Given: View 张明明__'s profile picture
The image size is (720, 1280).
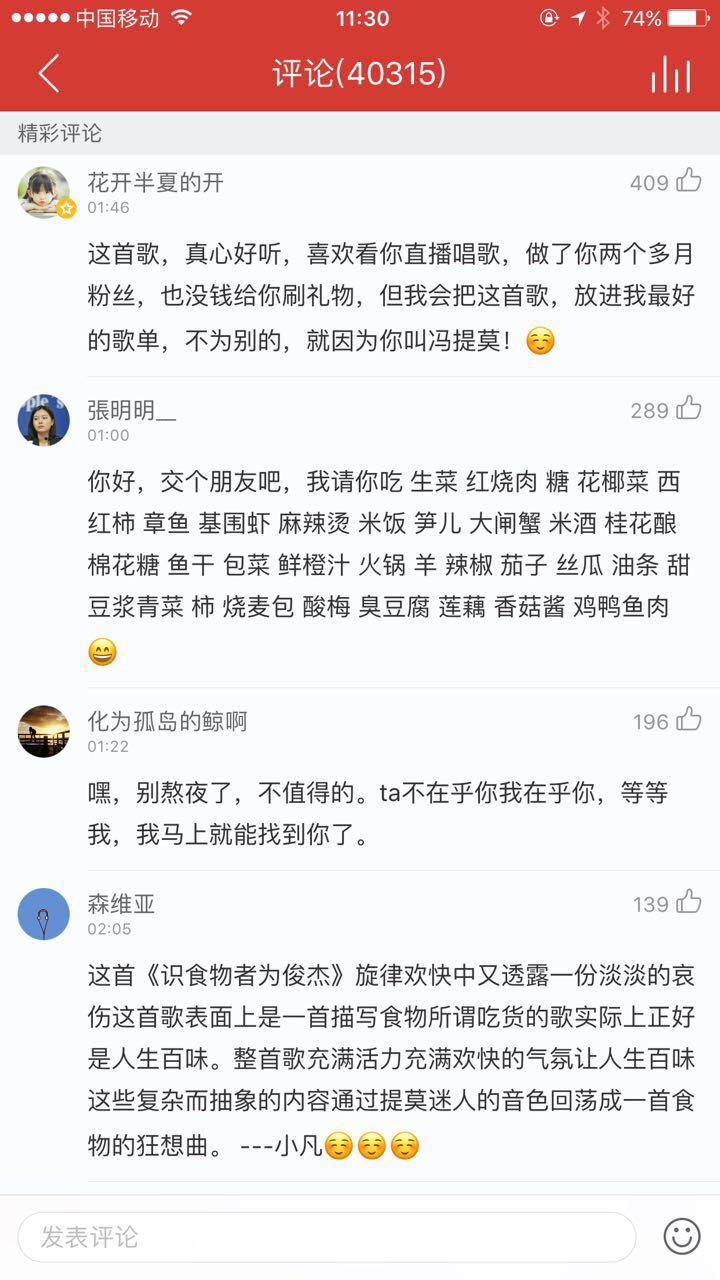Looking at the screenshot, I should point(44,420).
